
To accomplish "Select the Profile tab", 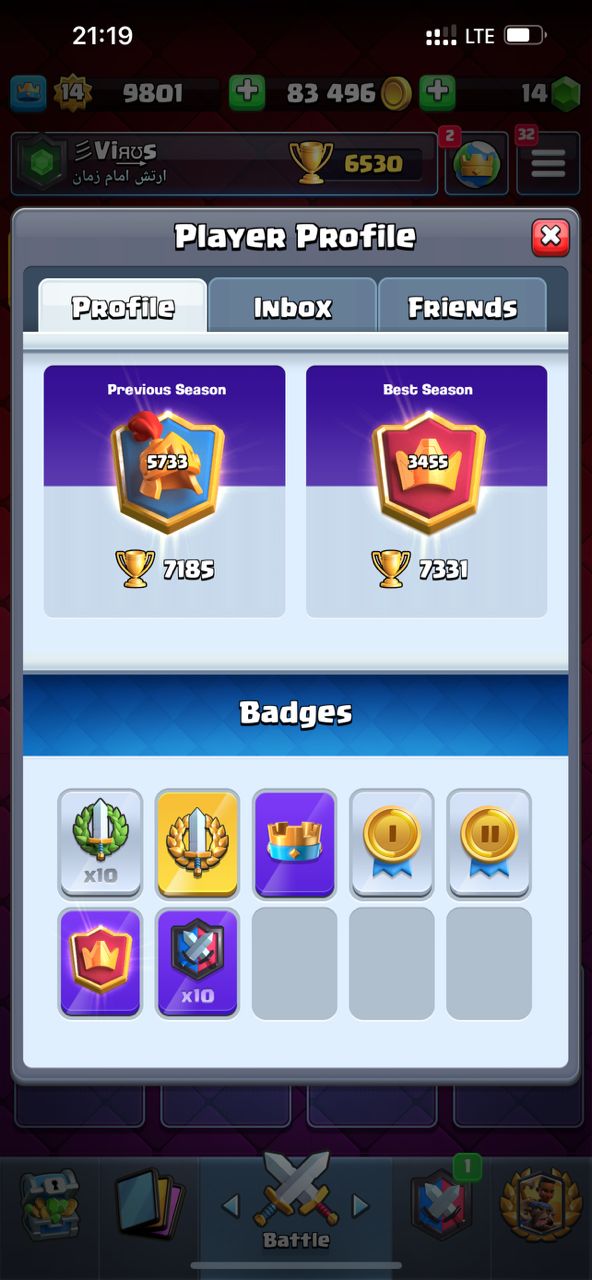I will pyautogui.click(x=123, y=305).
